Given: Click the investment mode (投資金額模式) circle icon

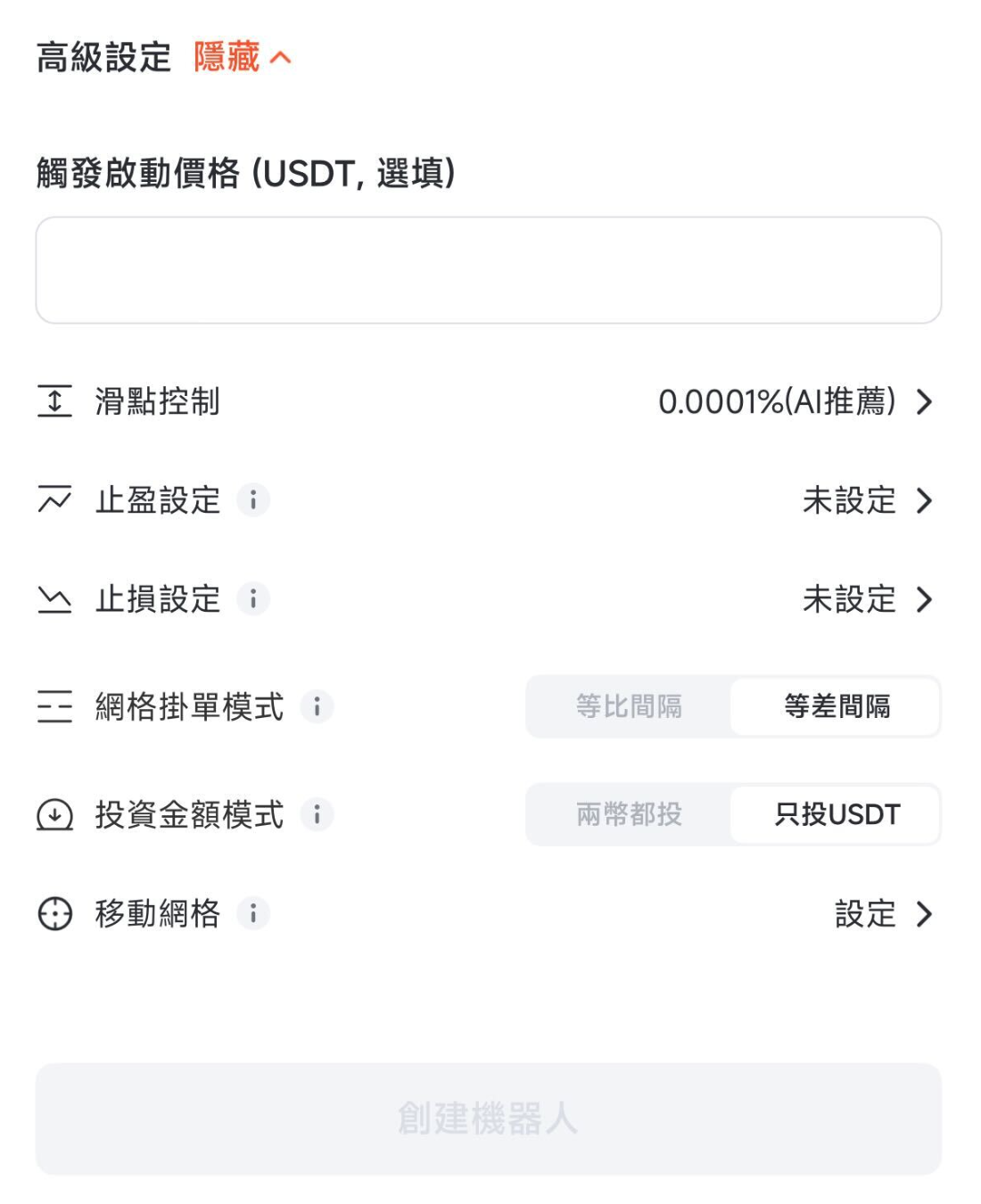Looking at the screenshot, I should point(54,814).
